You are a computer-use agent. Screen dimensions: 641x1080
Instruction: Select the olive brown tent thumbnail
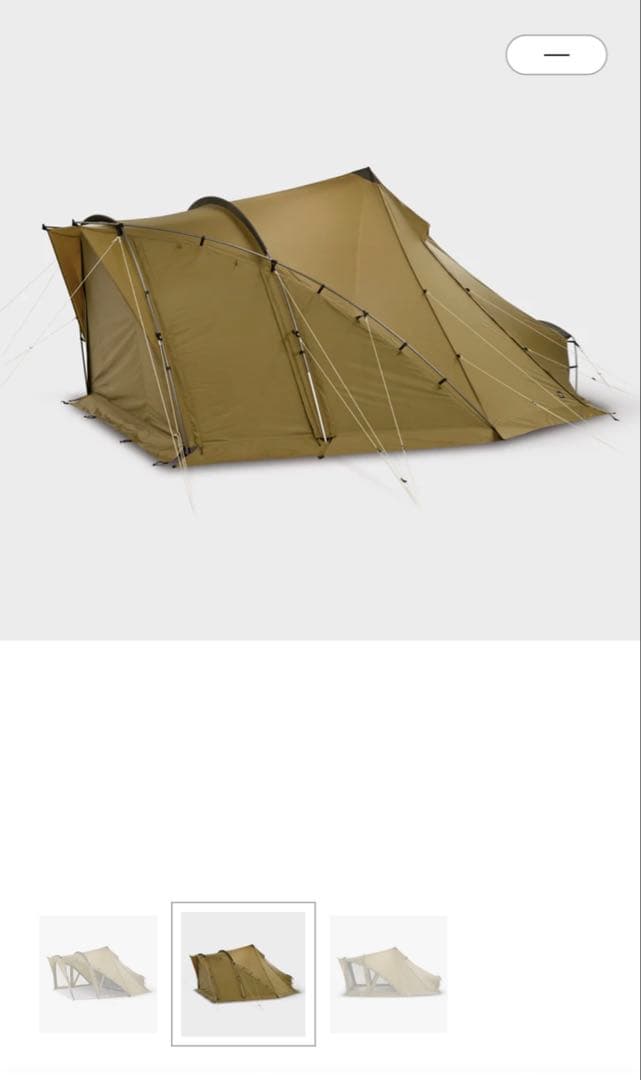243,973
